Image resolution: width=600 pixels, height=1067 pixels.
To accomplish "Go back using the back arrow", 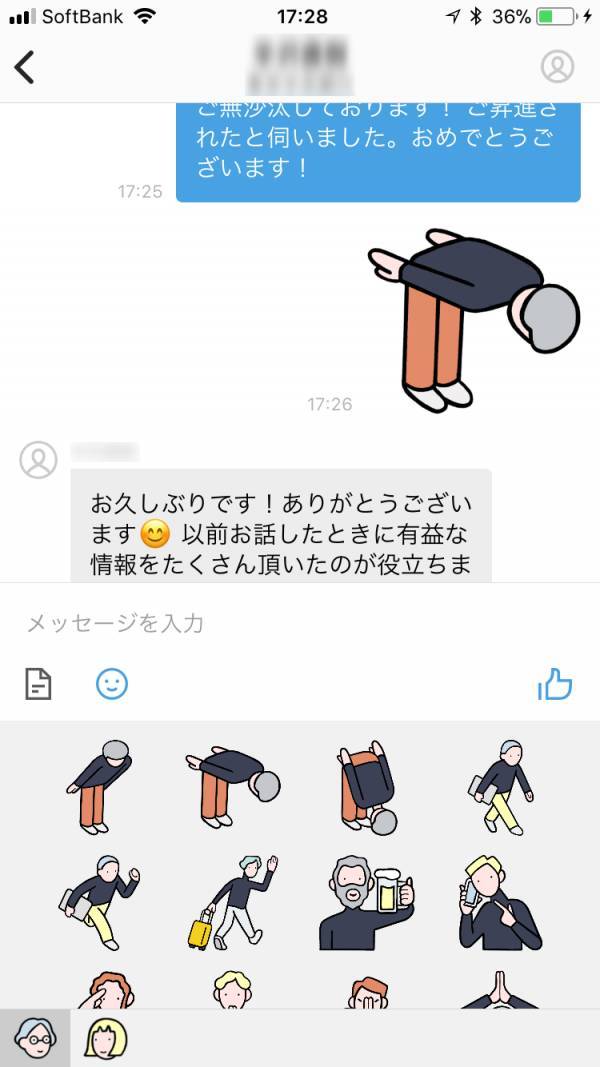I will pyautogui.click(x=25, y=66).
